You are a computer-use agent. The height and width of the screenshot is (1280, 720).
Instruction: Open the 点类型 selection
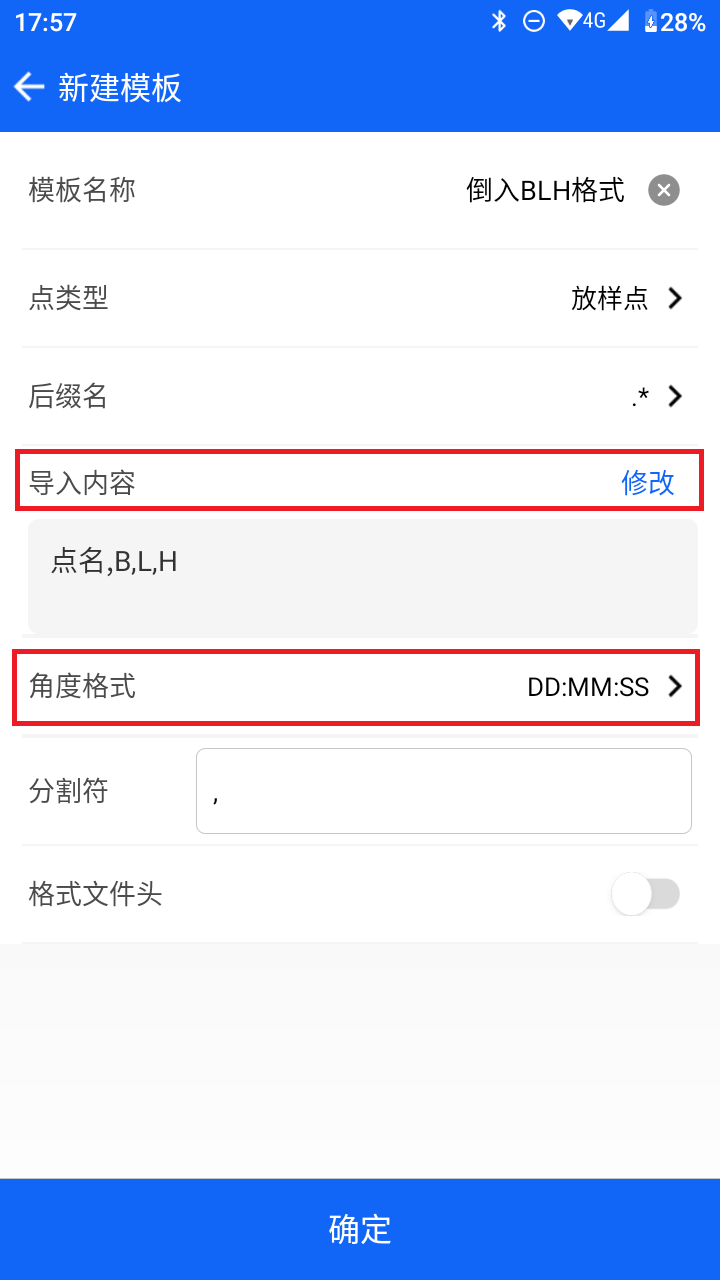360,298
